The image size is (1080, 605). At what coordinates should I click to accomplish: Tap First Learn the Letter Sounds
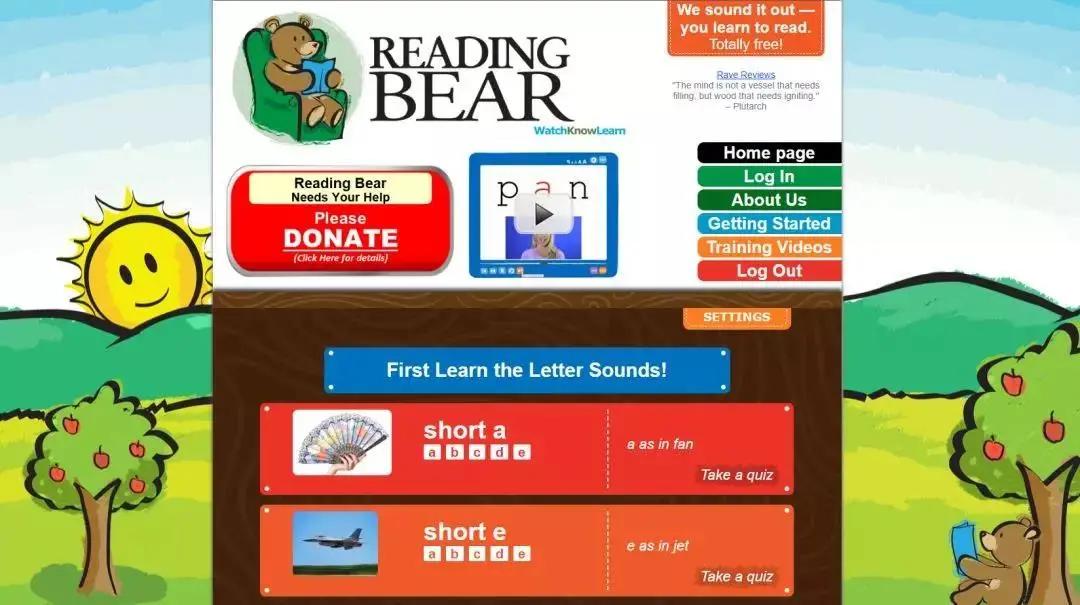click(526, 370)
